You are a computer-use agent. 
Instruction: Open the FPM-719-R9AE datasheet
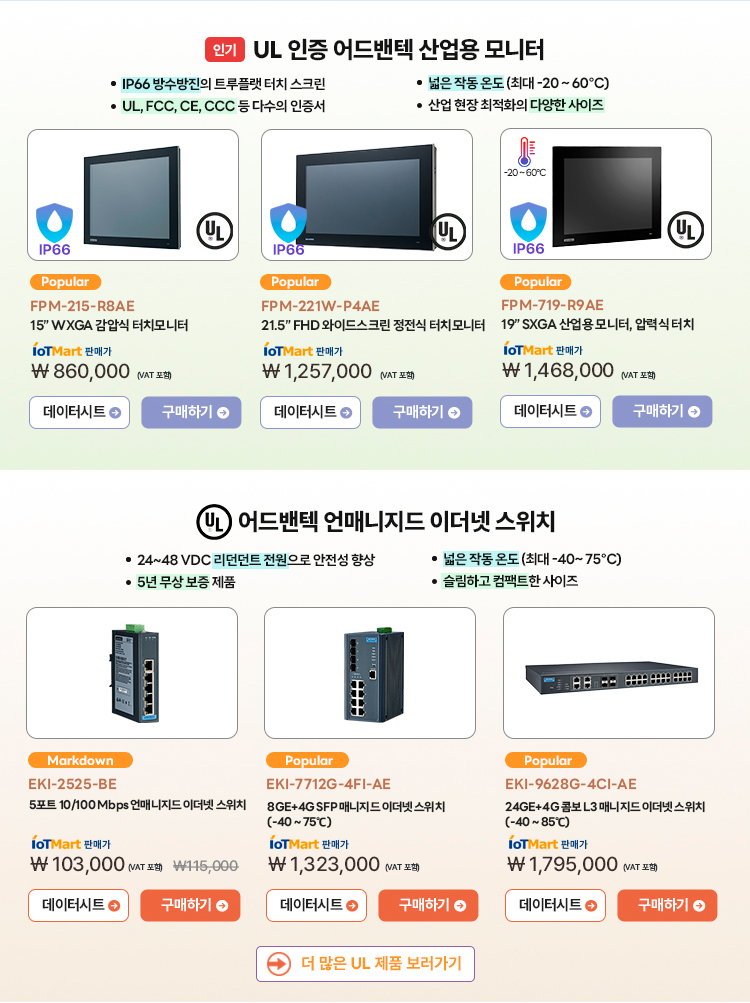click(x=551, y=411)
